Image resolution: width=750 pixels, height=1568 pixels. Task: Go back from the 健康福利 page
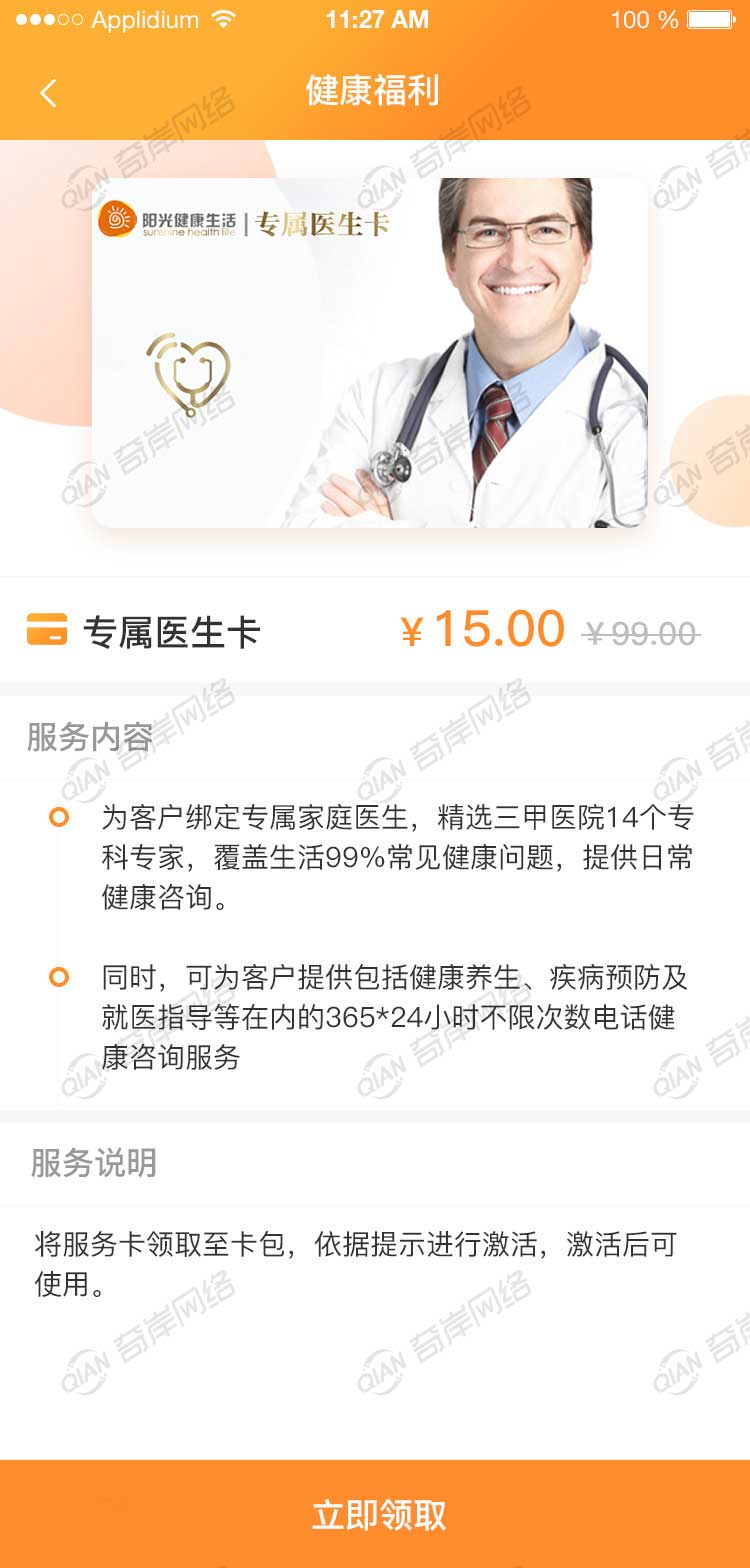tap(48, 93)
